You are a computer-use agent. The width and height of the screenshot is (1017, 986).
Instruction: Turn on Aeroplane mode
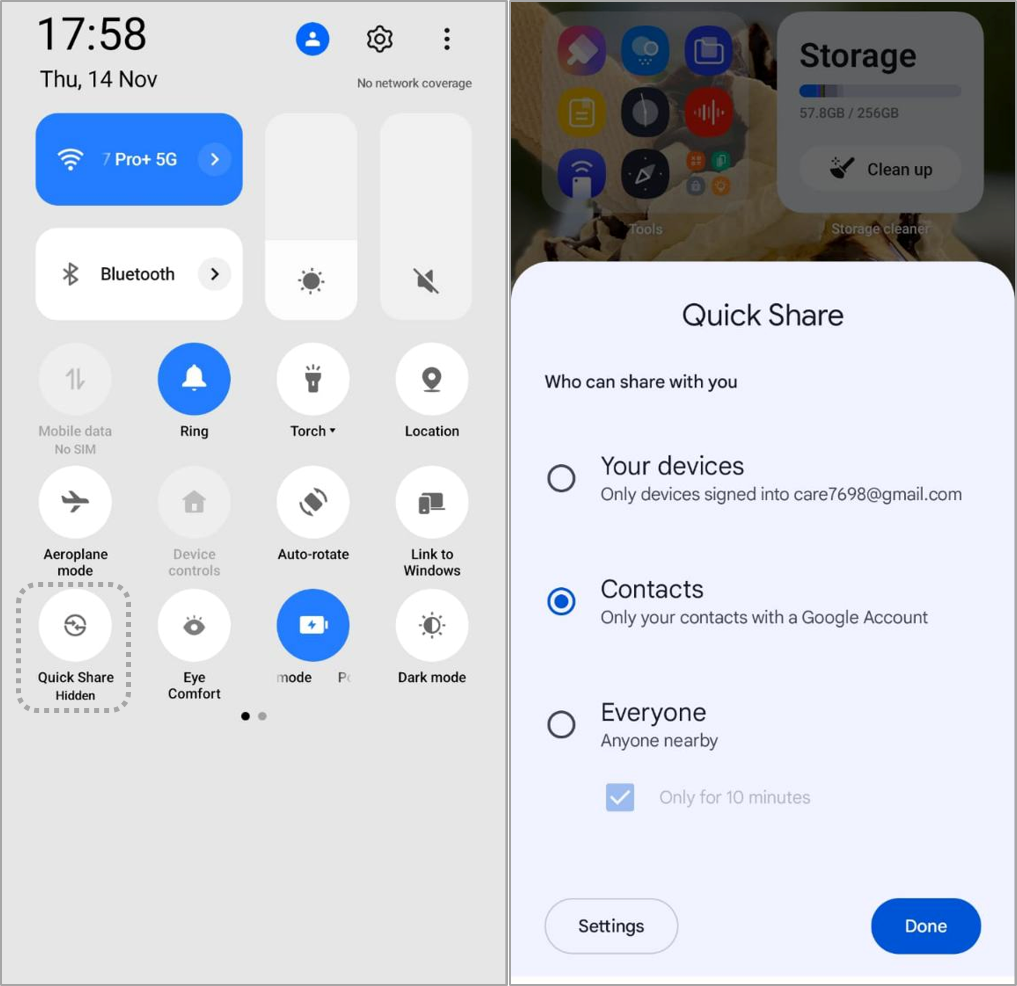point(75,502)
